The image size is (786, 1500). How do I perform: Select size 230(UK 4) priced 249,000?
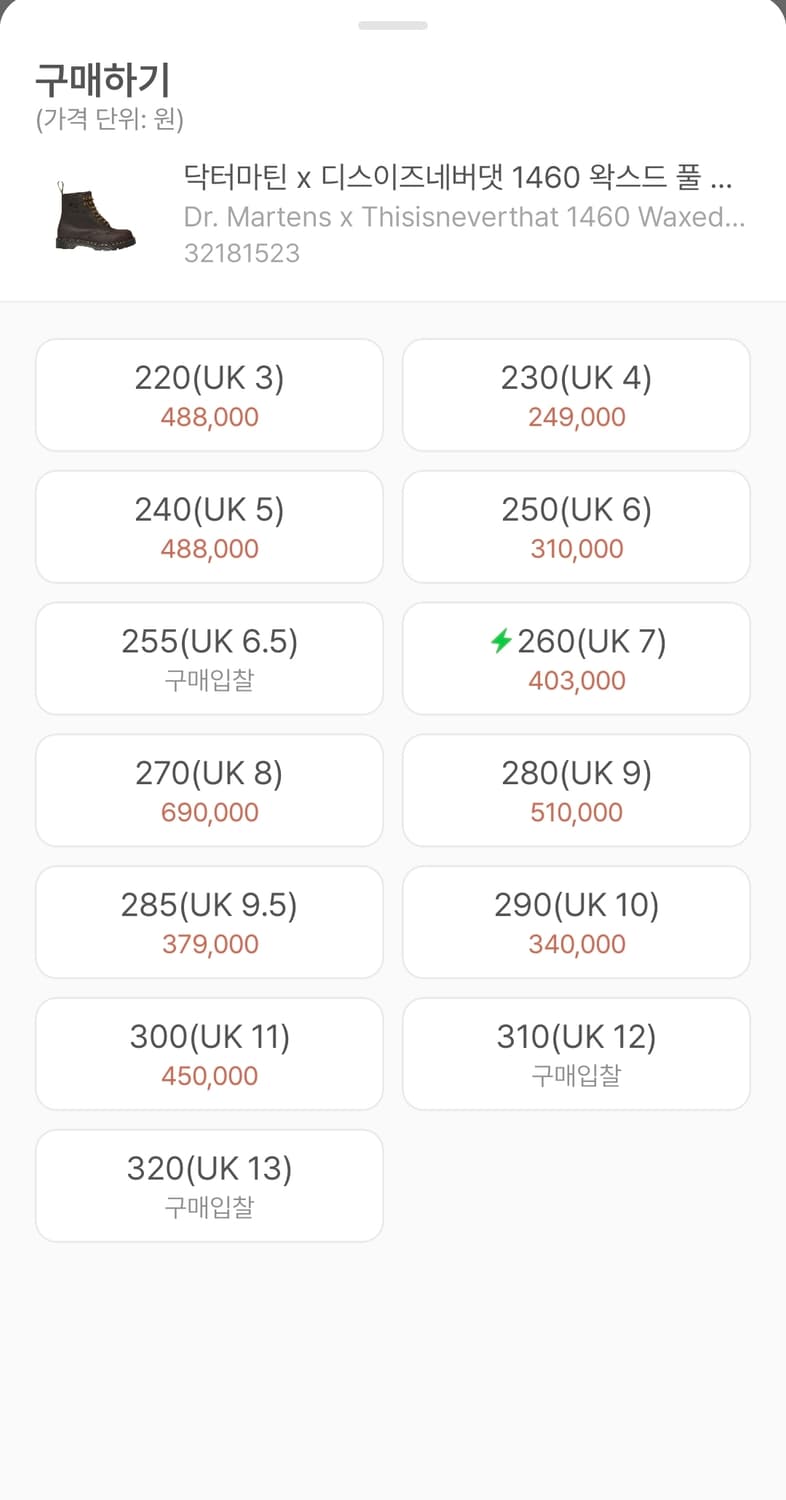click(x=576, y=394)
